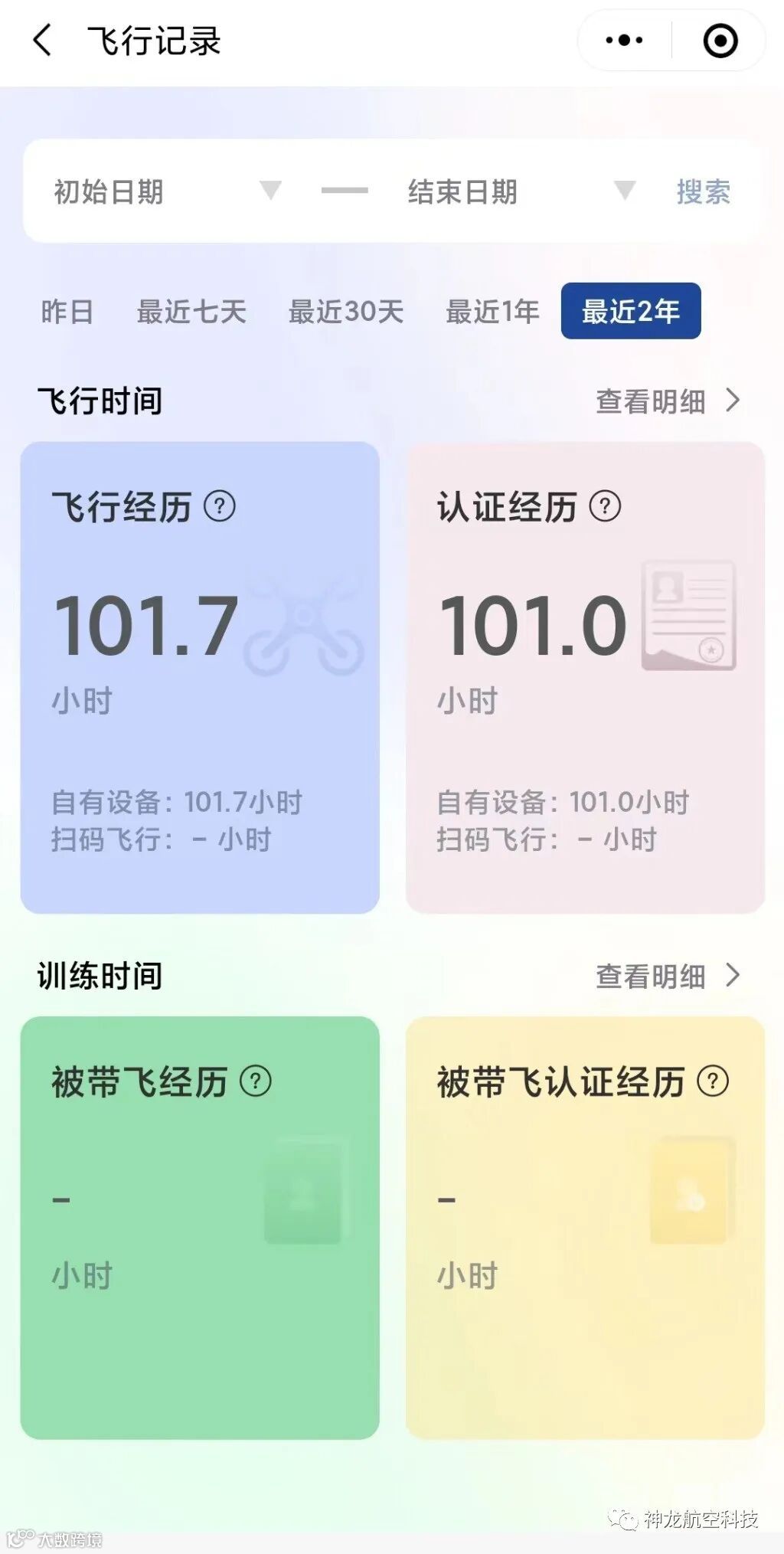
Task: Select the 最近2年 range
Action: point(631,311)
